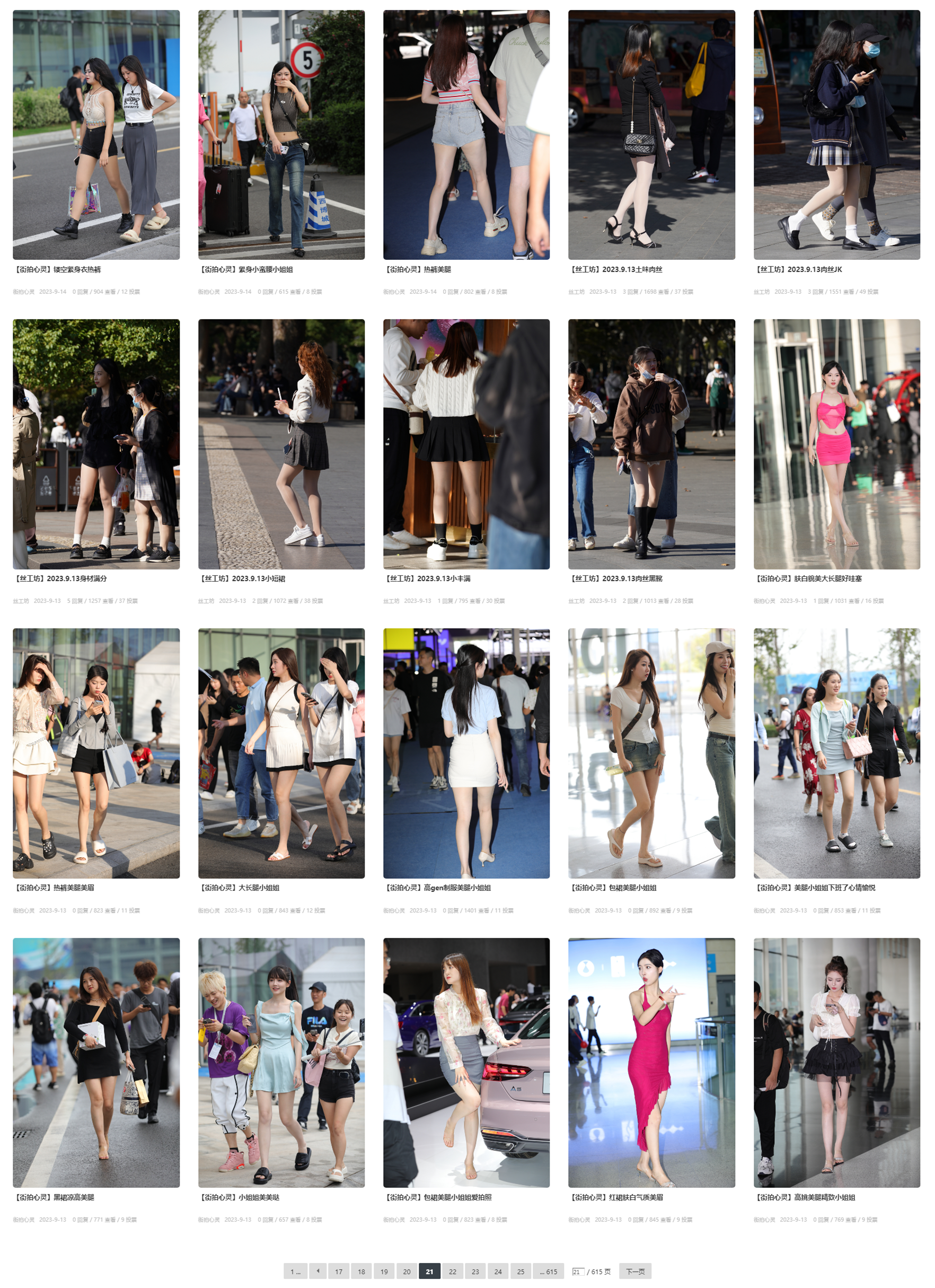
Task: Open thread 红裙肤白气质美眉
Action: click(616, 1197)
